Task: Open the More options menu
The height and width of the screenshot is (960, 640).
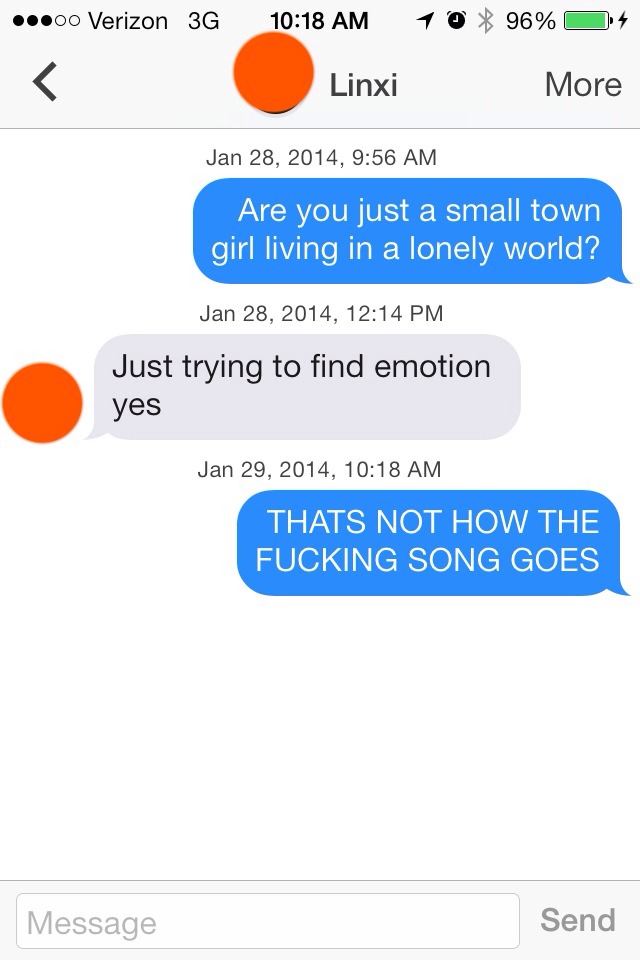Action: [x=583, y=85]
